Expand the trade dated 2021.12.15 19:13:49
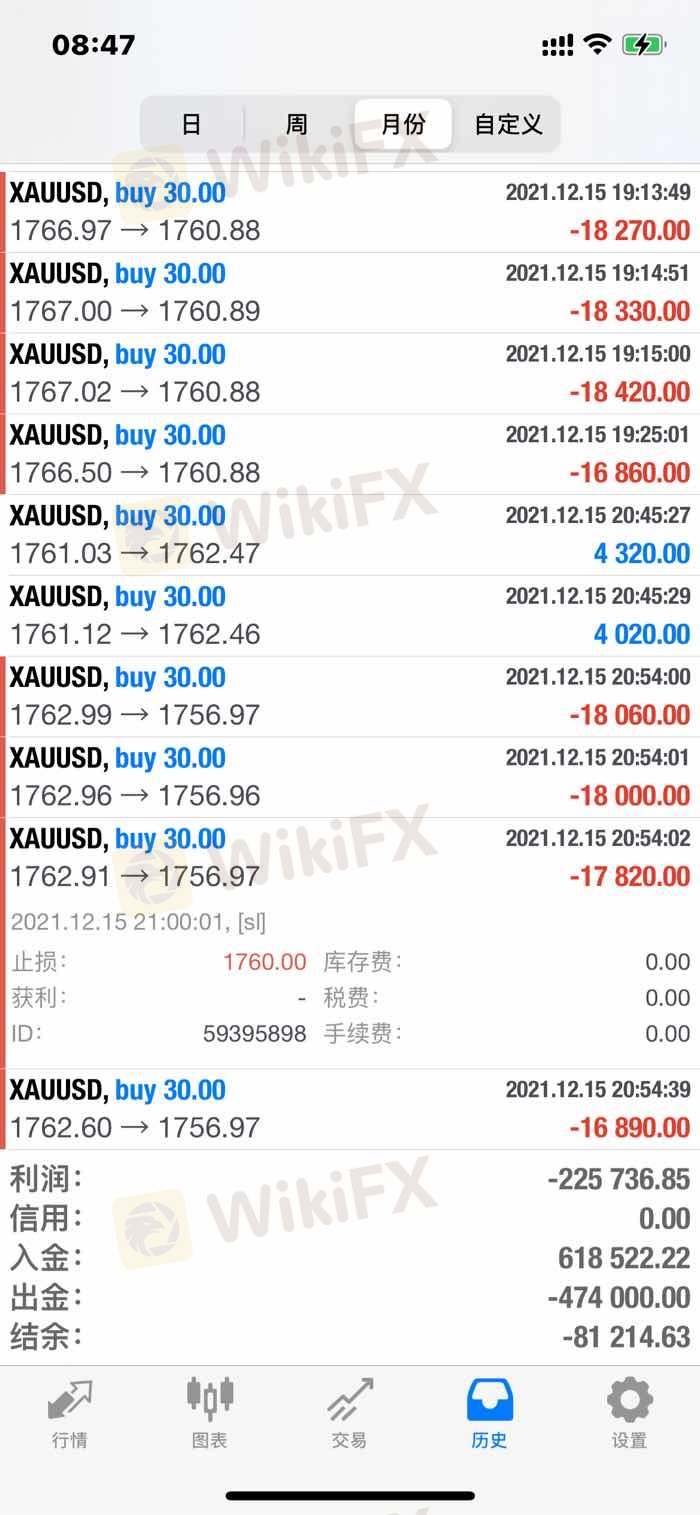Image resolution: width=700 pixels, height=1515 pixels. (x=350, y=212)
